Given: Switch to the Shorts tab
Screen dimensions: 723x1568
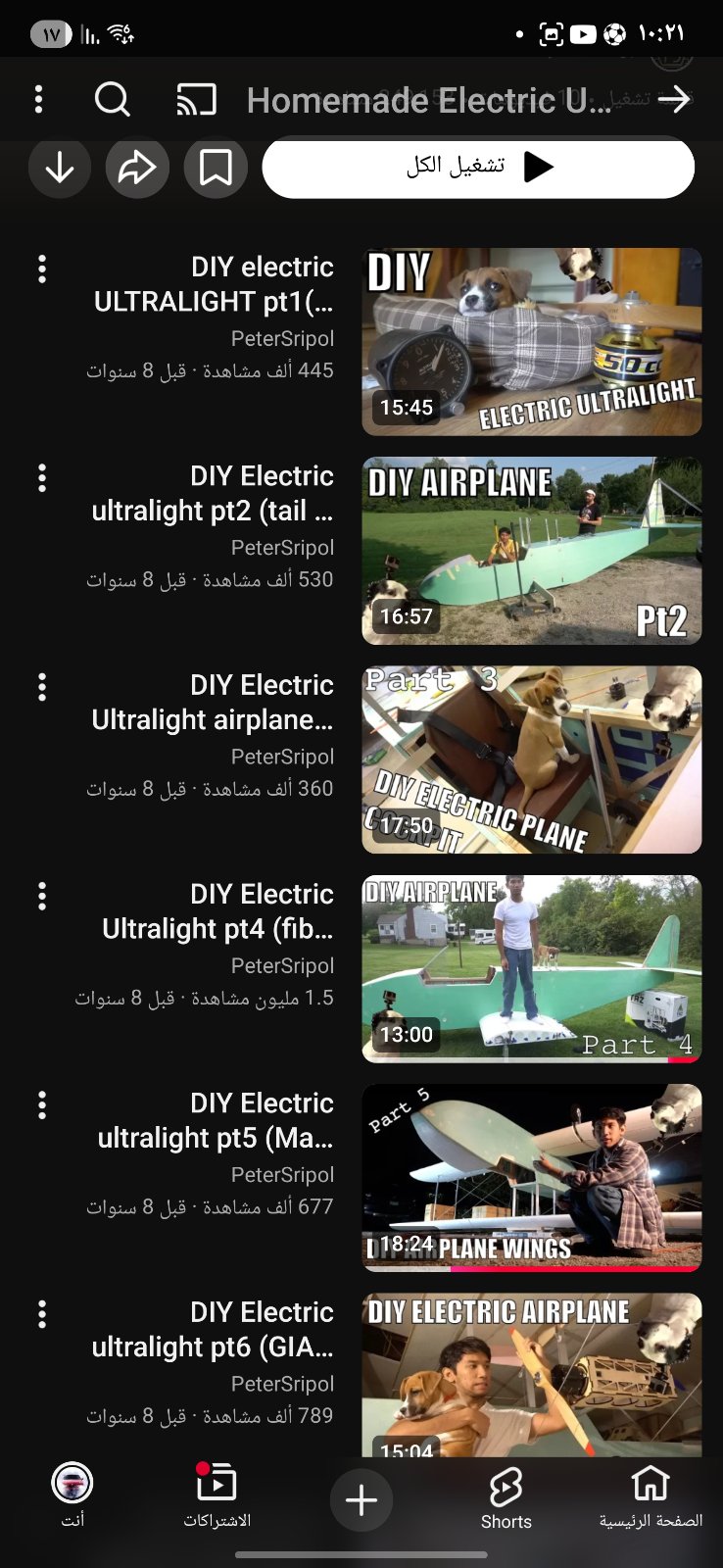Looking at the screenshot, I should [506, 1498].
